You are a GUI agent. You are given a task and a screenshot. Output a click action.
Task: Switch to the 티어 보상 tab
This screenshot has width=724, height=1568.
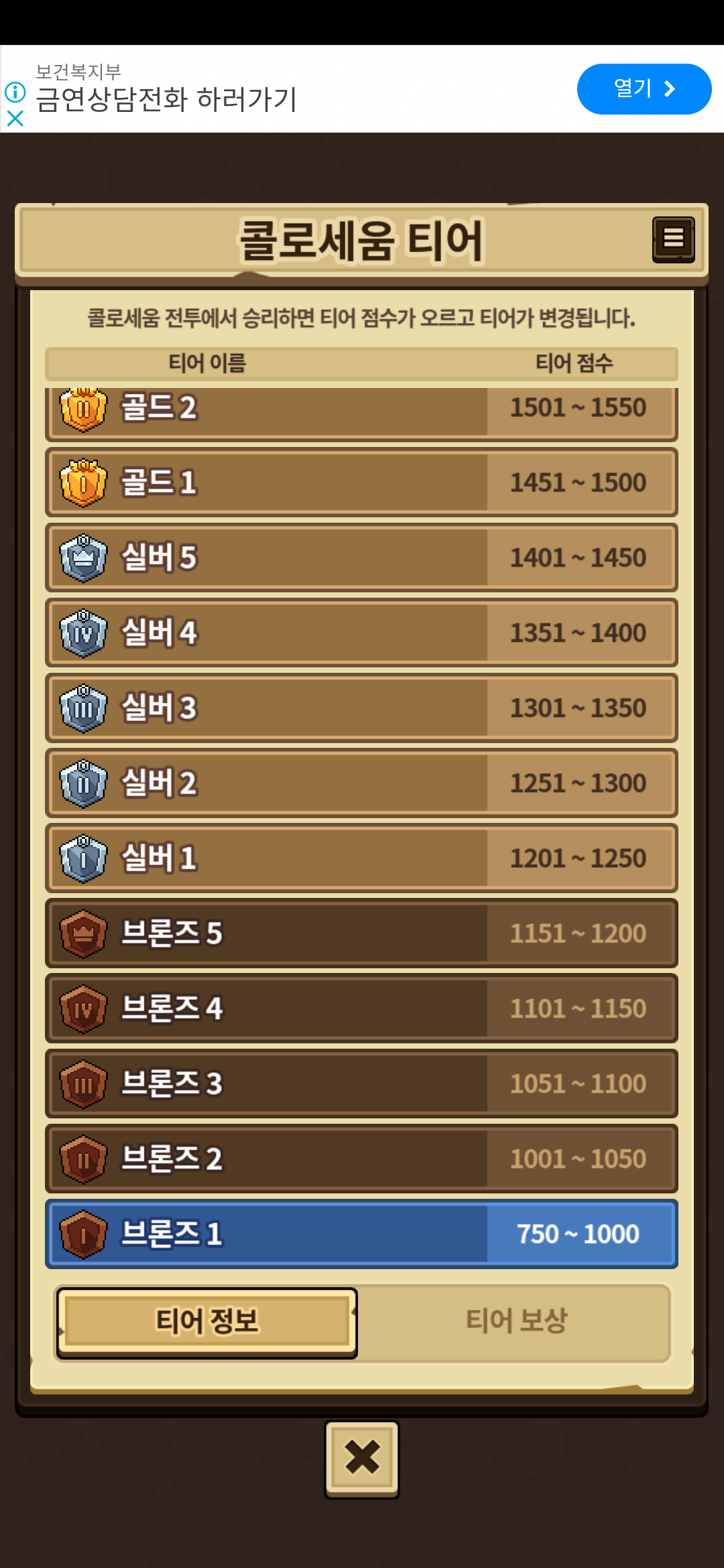516,1322
